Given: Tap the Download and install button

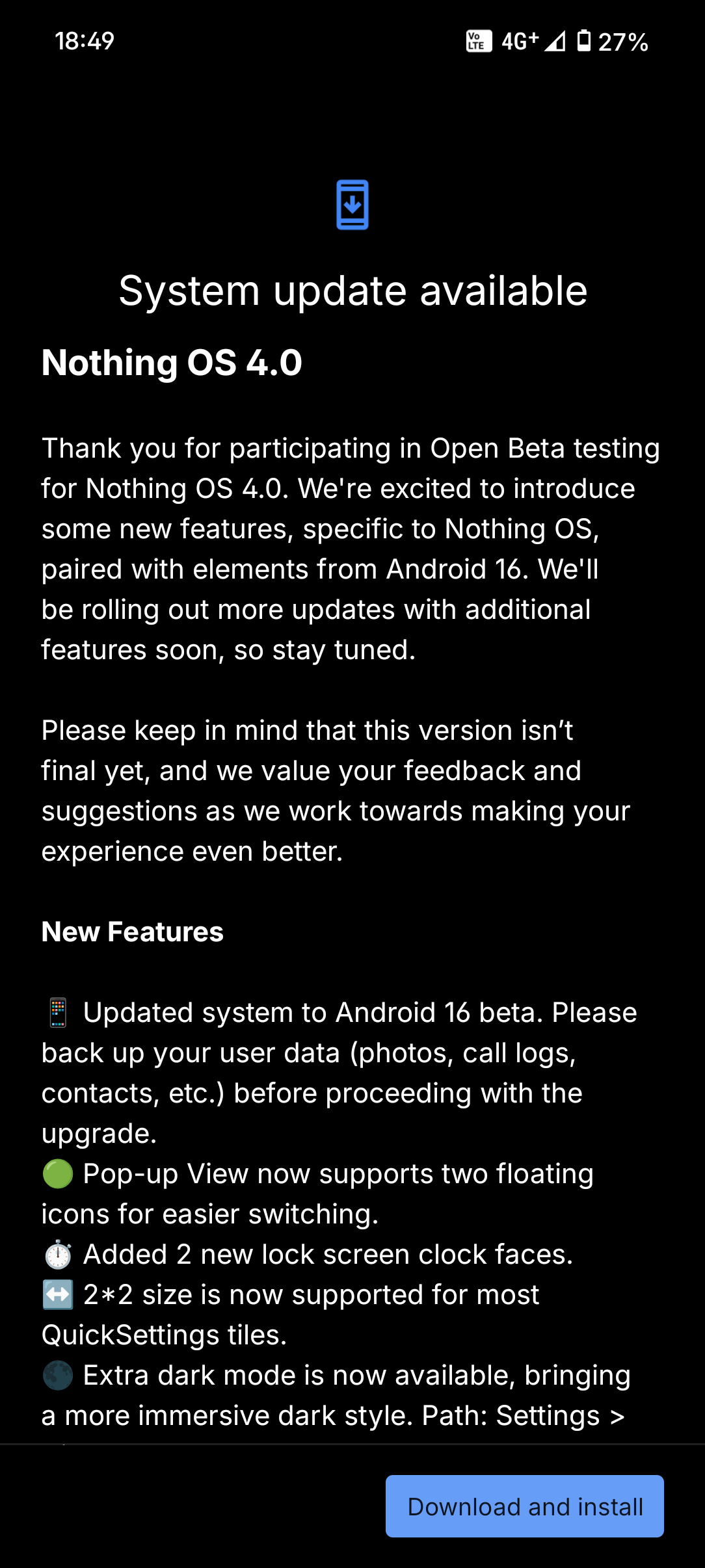Looking at the screenshot, I should click(x=524, y=1506).
